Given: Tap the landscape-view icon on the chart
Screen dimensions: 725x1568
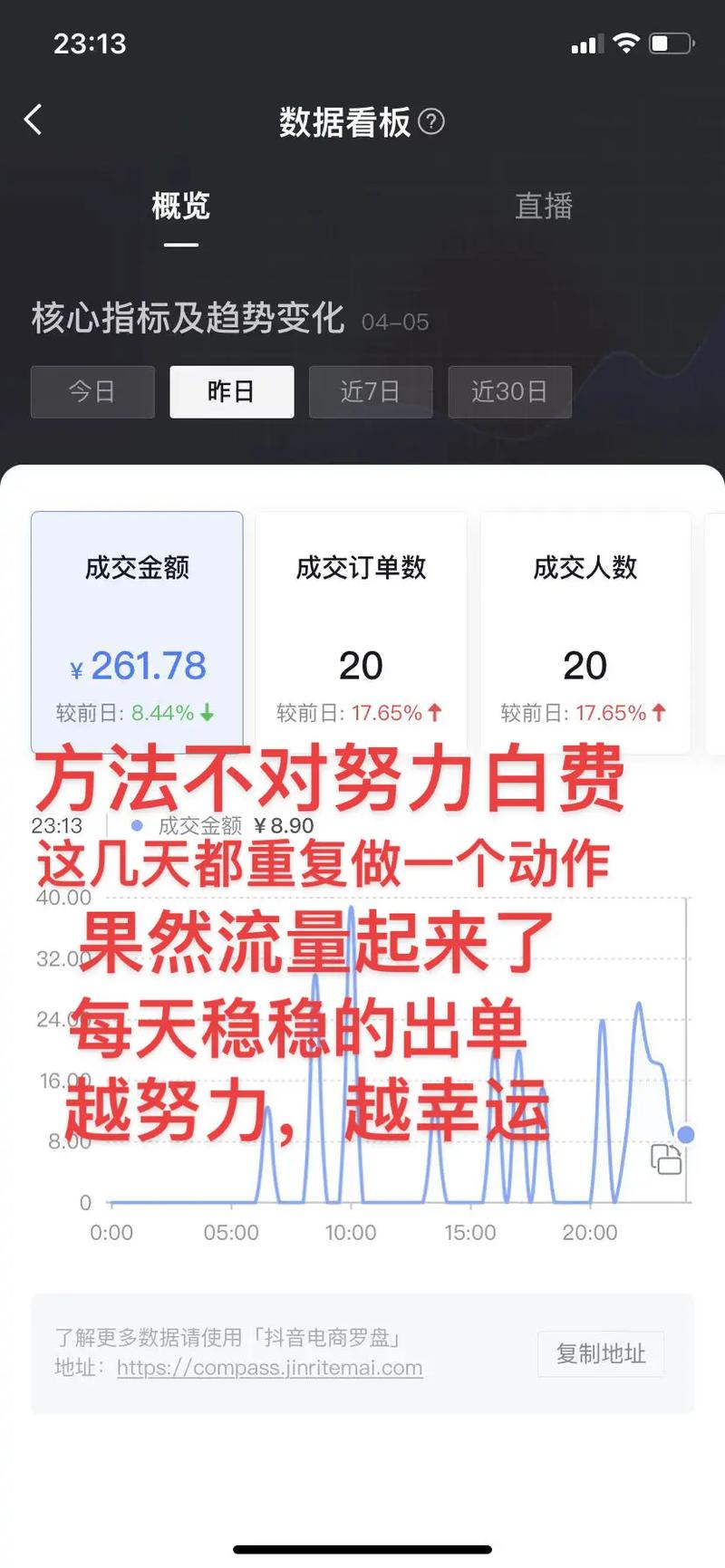Looking at the screenshot, I should coord(666,1159).
